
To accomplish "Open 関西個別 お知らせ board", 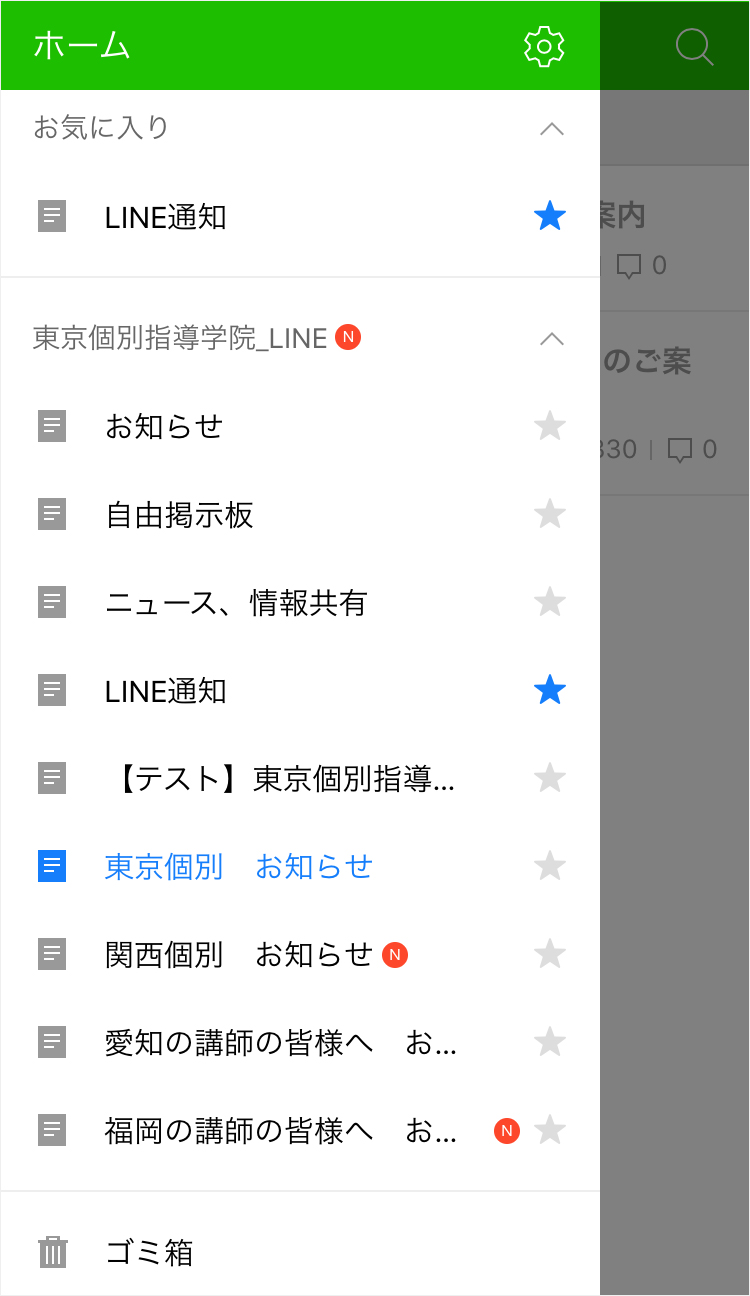I will coord(238,955).
